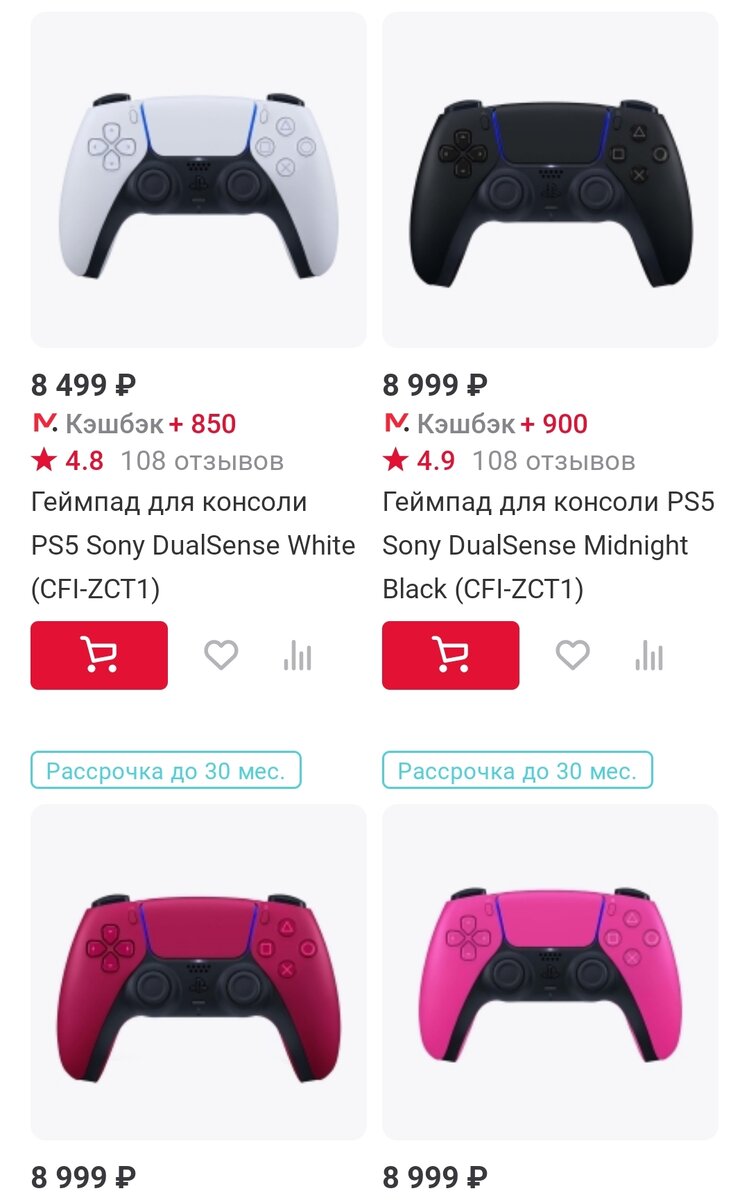Add Midnight Black DualSense to cart

click(x=449, y=657)
